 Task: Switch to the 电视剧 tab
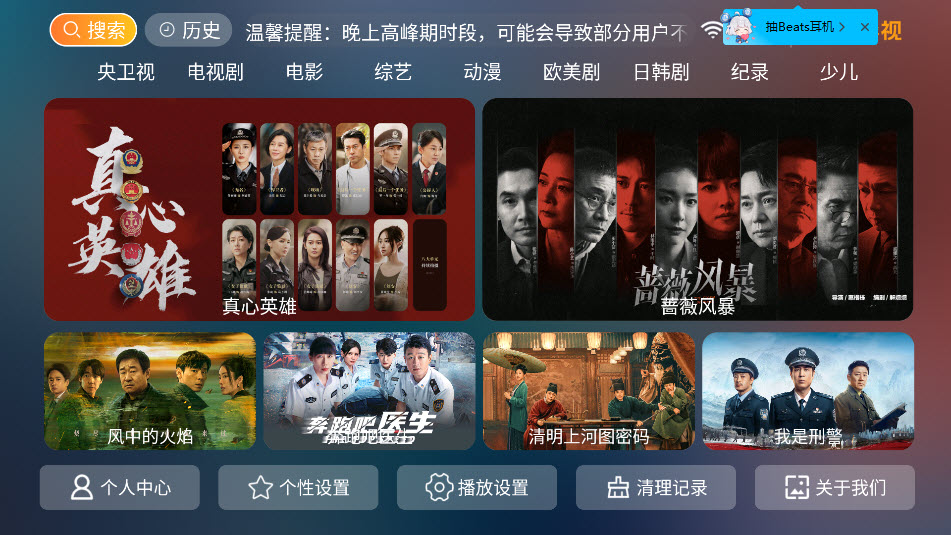[215, 72]
